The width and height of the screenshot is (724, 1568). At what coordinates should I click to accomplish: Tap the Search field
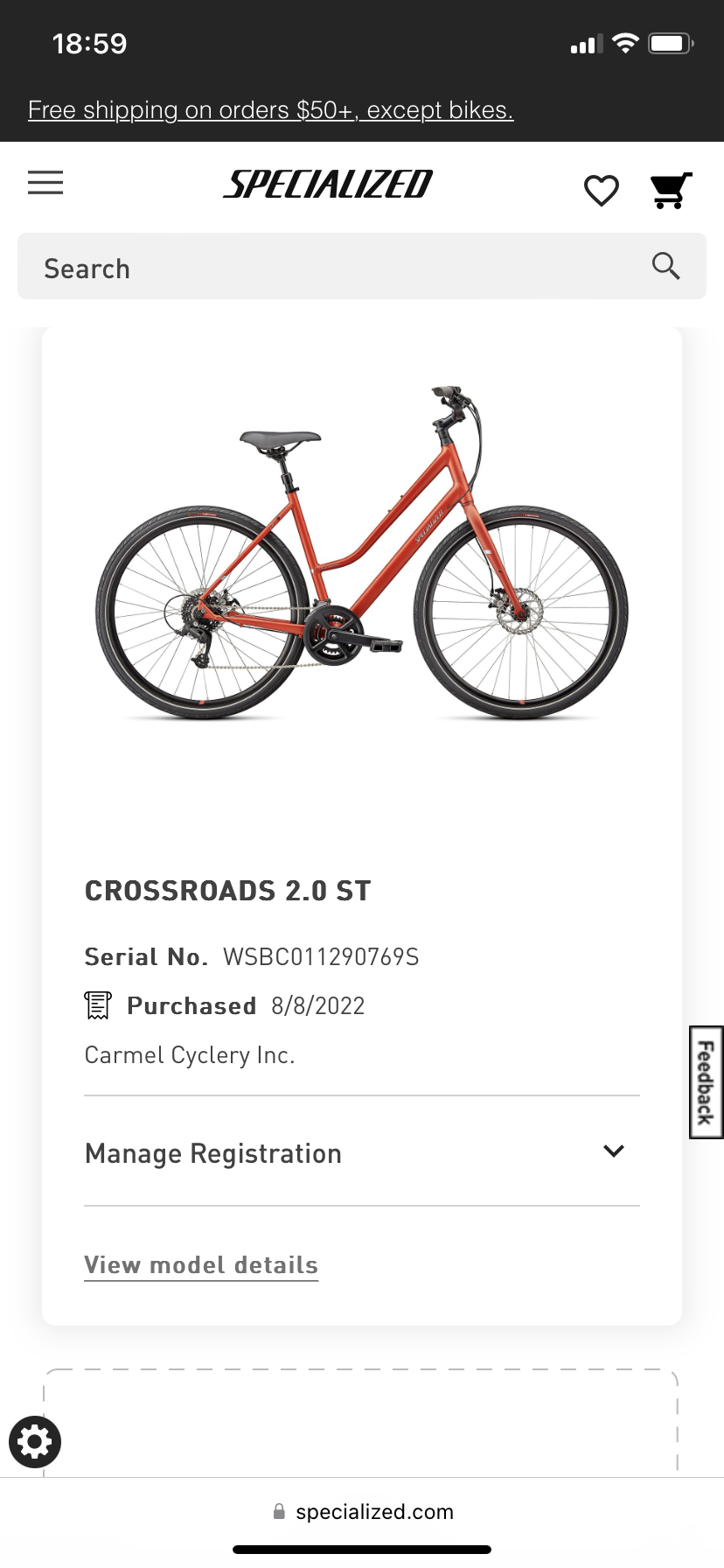(332, 268)
